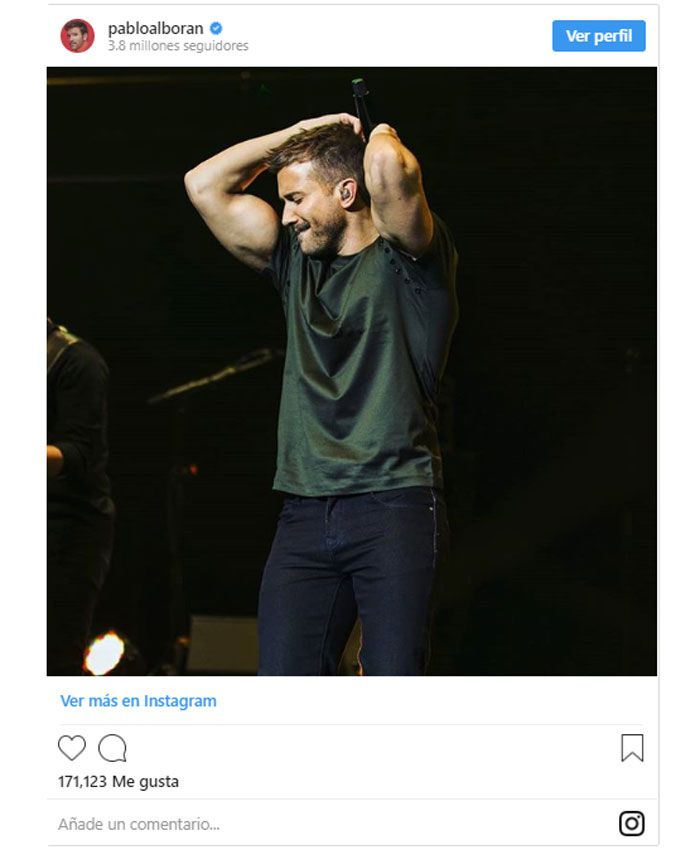This screenshot has width=700, height=850.
Task: Follow the Ver más en Instagram link
Action: [138, 701]
